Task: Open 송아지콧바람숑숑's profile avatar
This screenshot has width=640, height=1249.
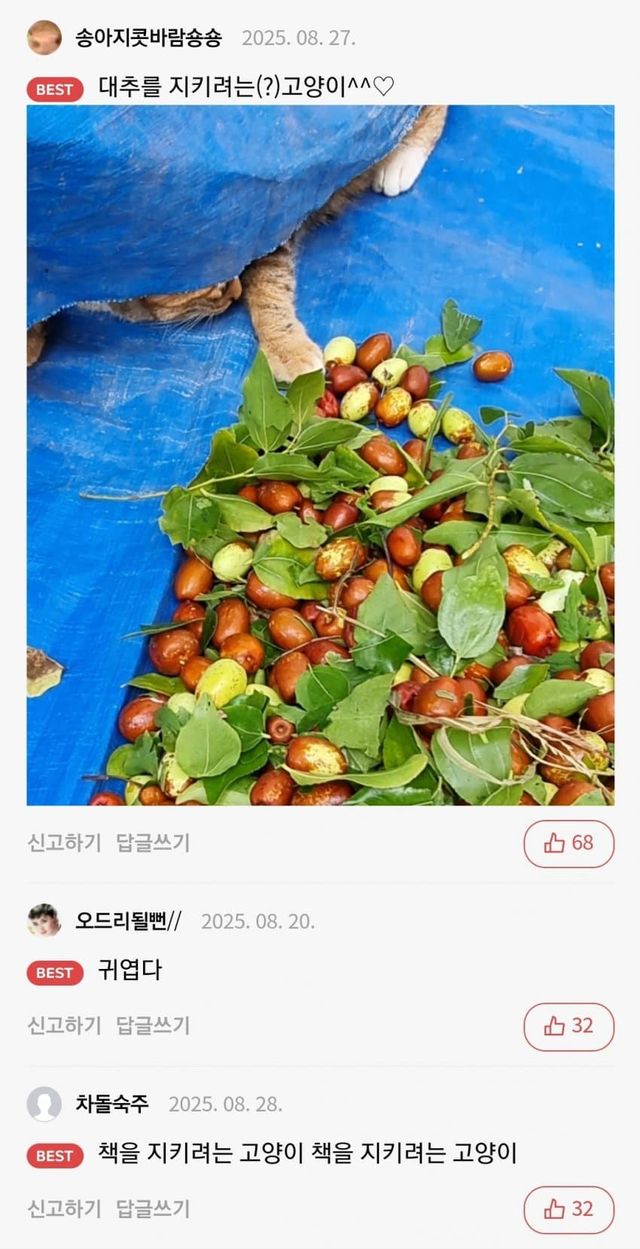Action: 44,38
